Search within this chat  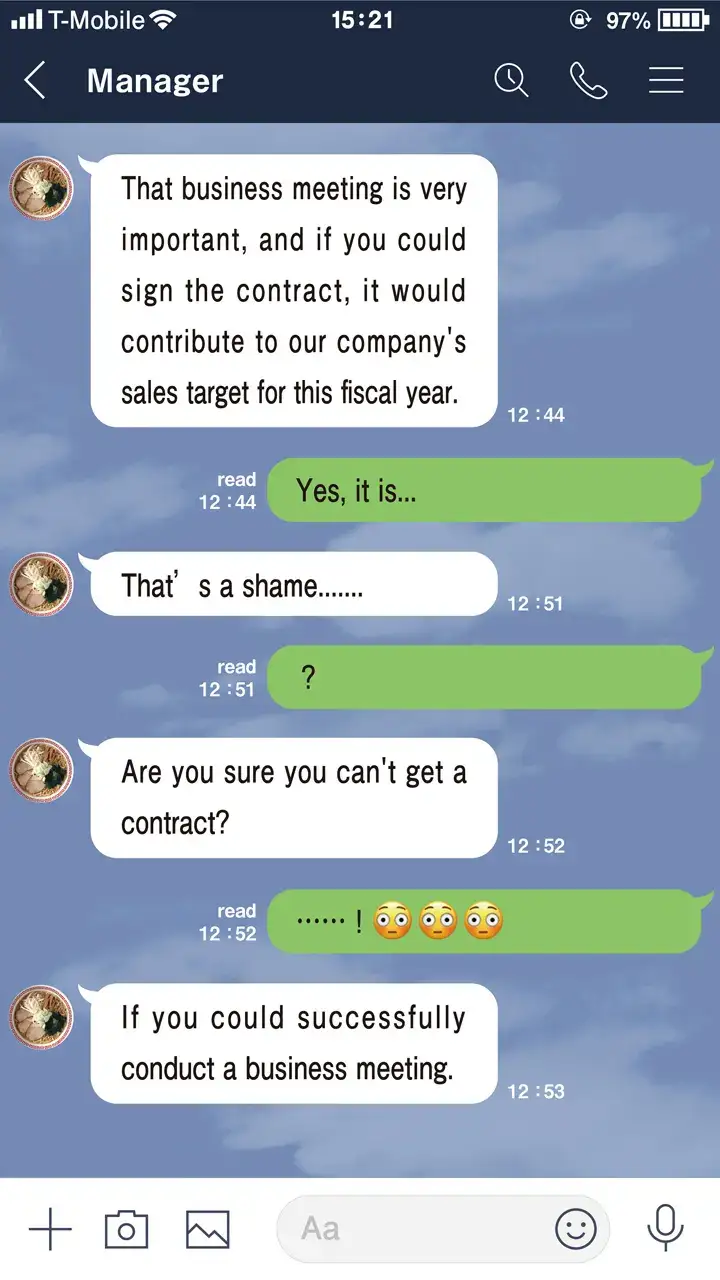pyautogui.click(x=511, y=80)
